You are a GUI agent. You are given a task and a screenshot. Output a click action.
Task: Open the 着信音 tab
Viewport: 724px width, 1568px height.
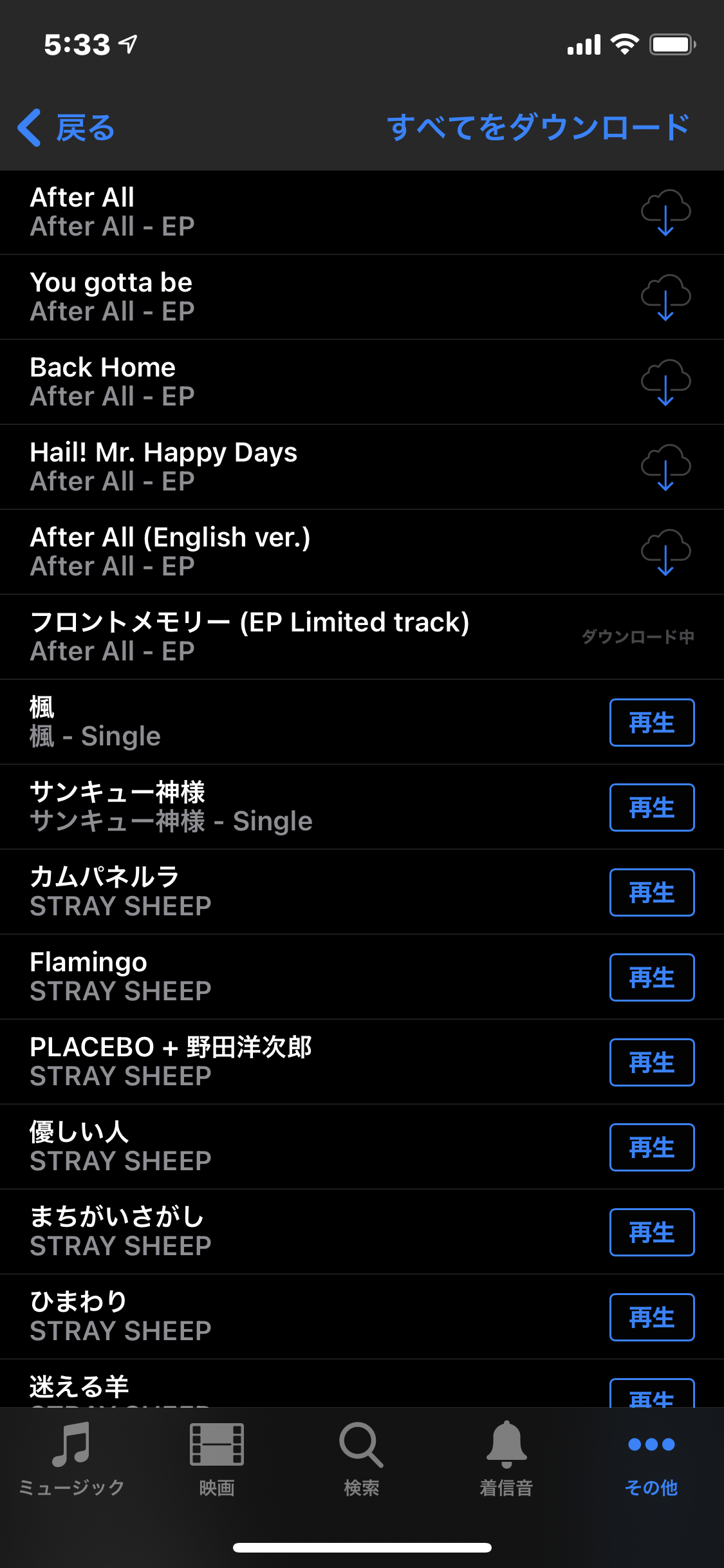click(x=506, y=1459)
